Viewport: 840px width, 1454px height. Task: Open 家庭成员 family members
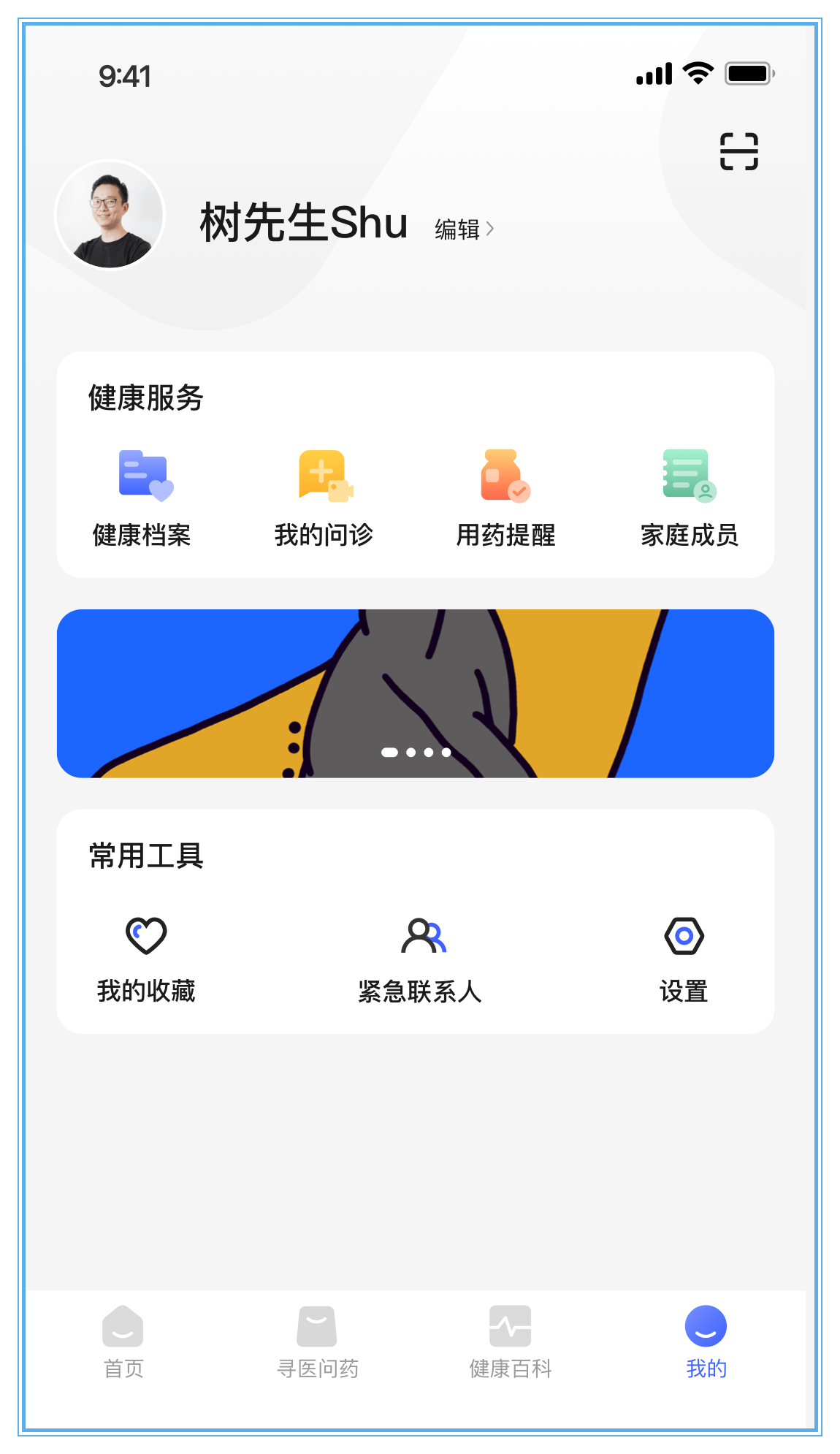(x=689, y=498)
